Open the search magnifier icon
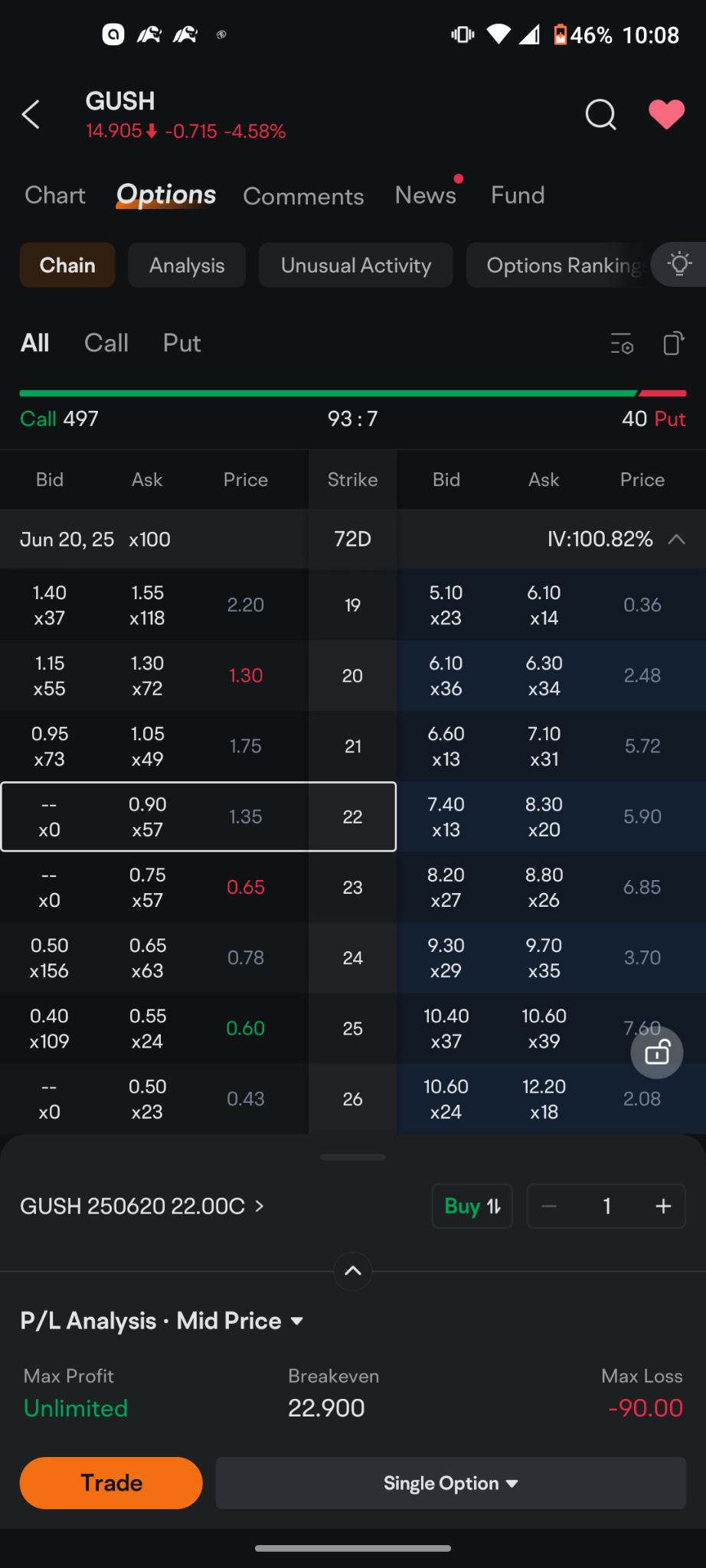 pyautogui.click(x=600, y=115)
